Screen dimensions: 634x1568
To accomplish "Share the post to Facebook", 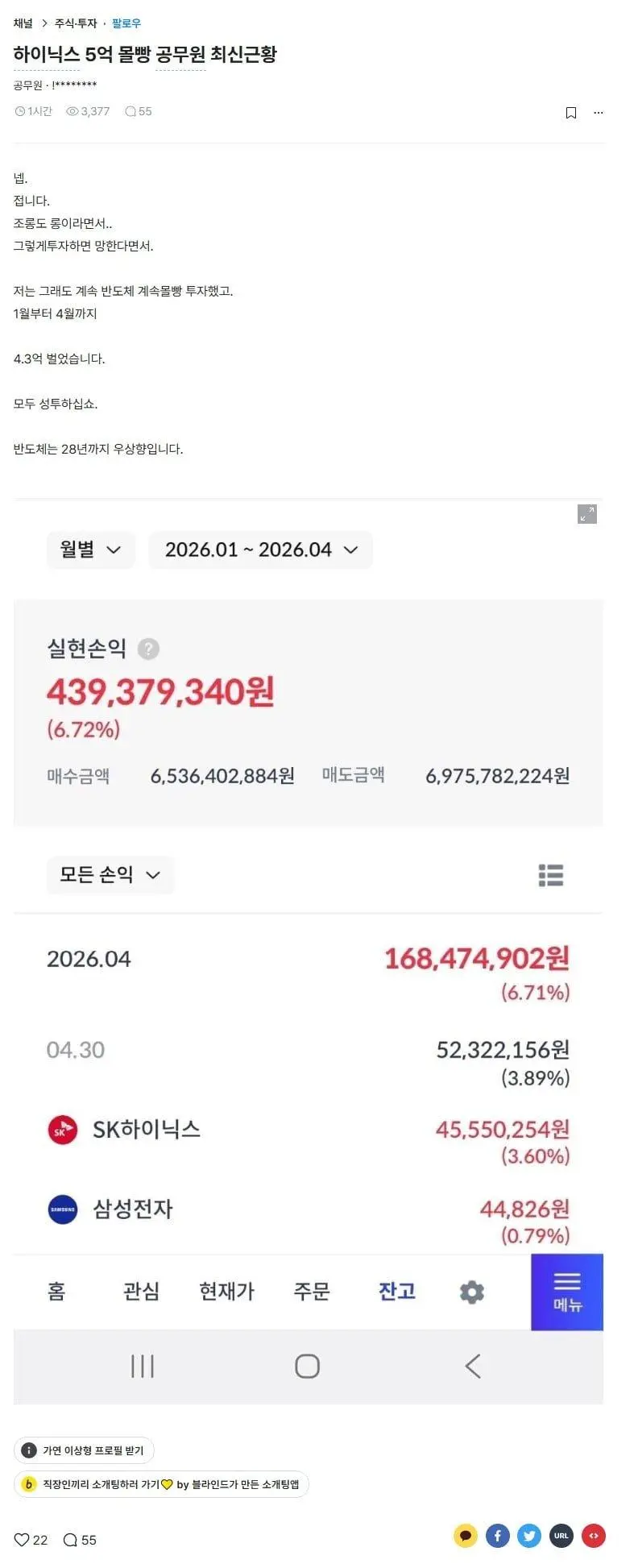I will point(497,1536).
